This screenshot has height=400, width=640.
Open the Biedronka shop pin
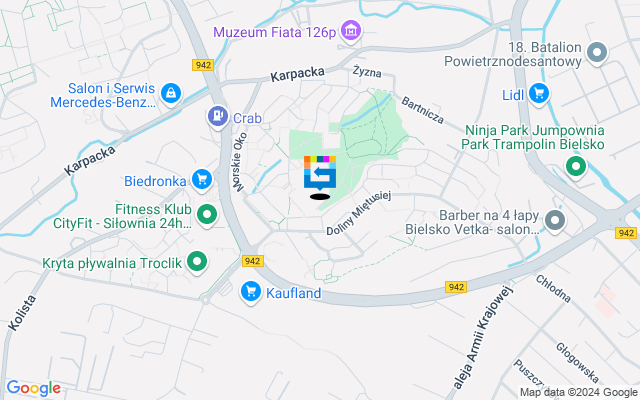coord(202,180)
